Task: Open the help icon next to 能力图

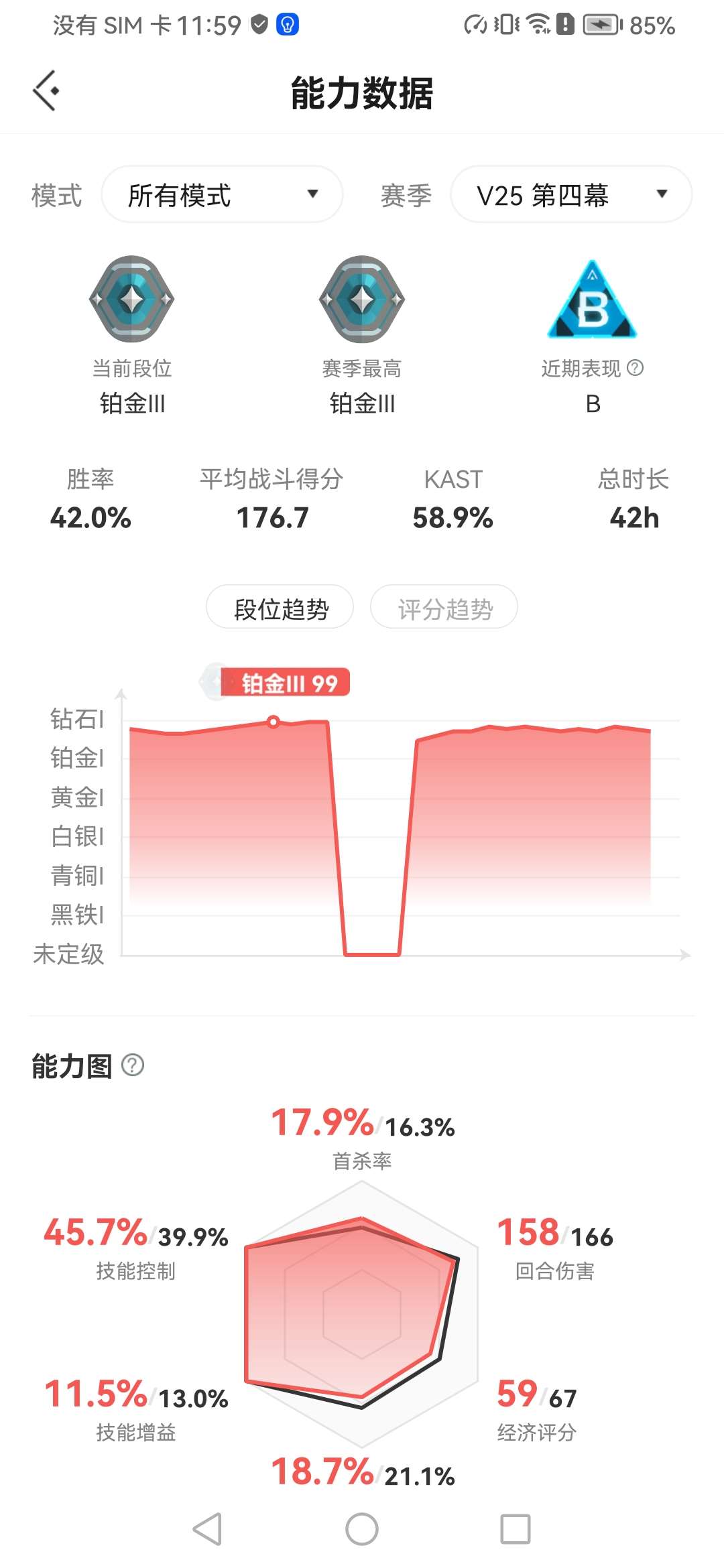Action: pyautogui.click(x=133, y=1065)
